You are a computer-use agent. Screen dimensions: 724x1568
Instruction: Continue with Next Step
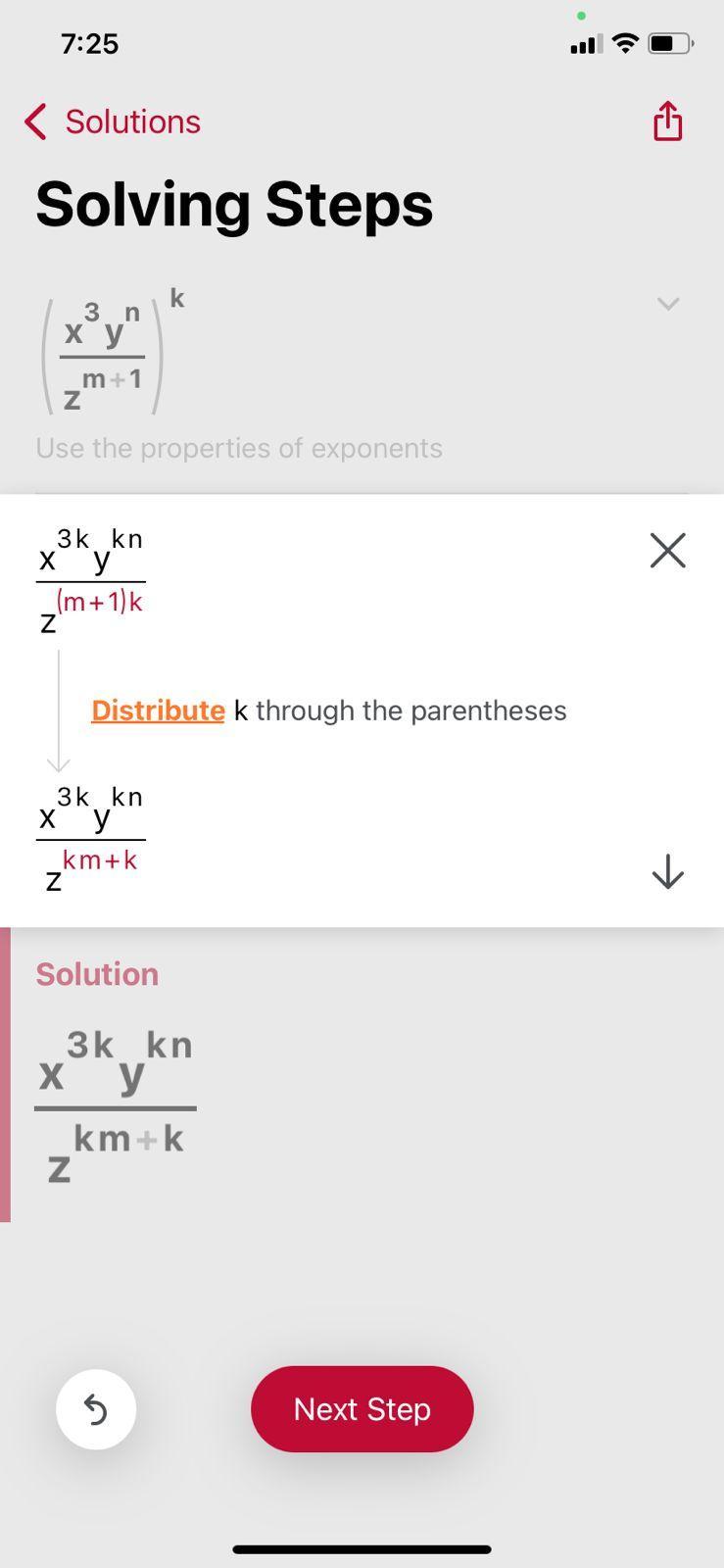click(x=362, y=1409)
